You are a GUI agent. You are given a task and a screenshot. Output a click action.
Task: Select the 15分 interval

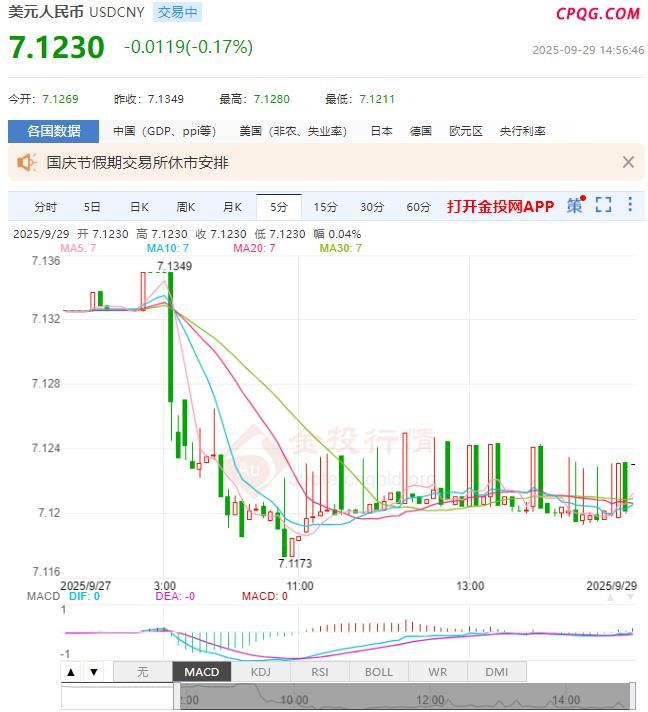click(x=325, y=207)
